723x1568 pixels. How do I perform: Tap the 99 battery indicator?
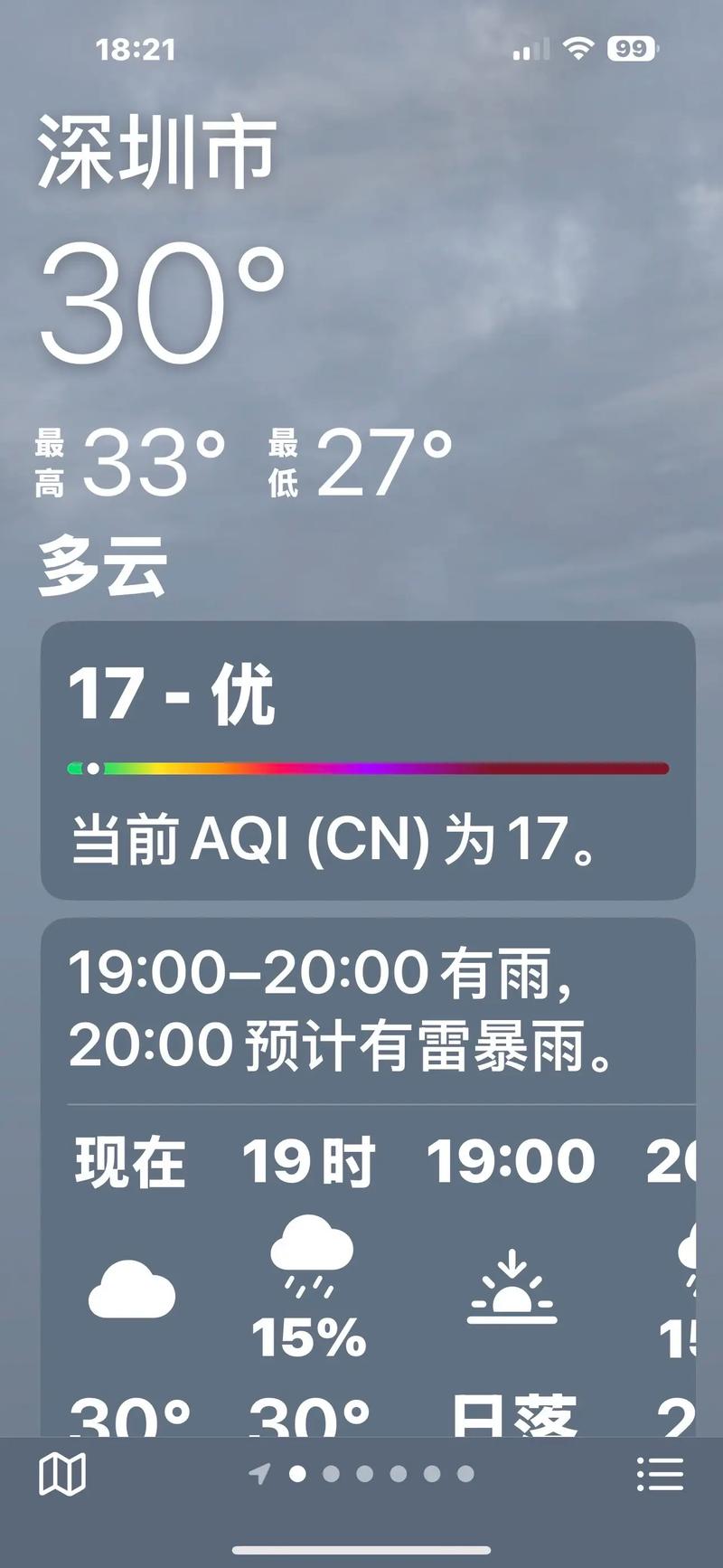634,48
